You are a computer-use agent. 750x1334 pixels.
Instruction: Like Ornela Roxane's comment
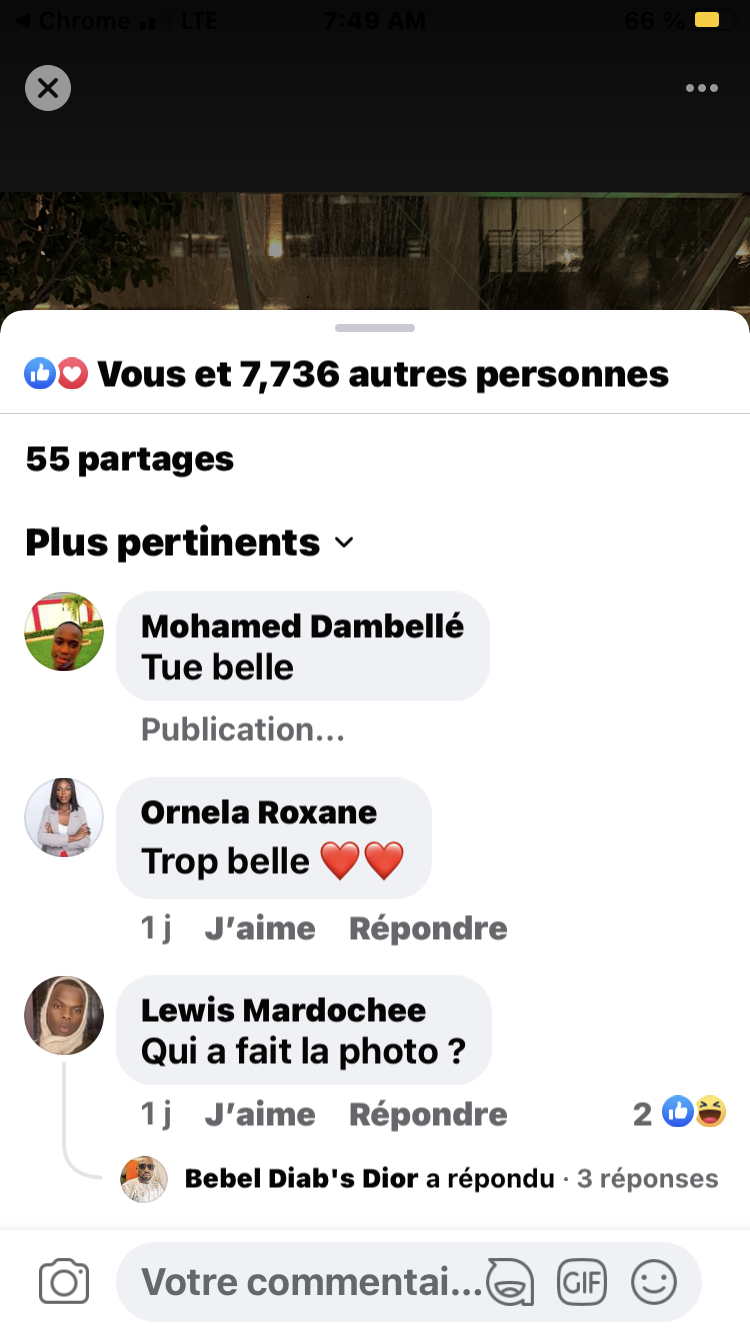[259, 929]
